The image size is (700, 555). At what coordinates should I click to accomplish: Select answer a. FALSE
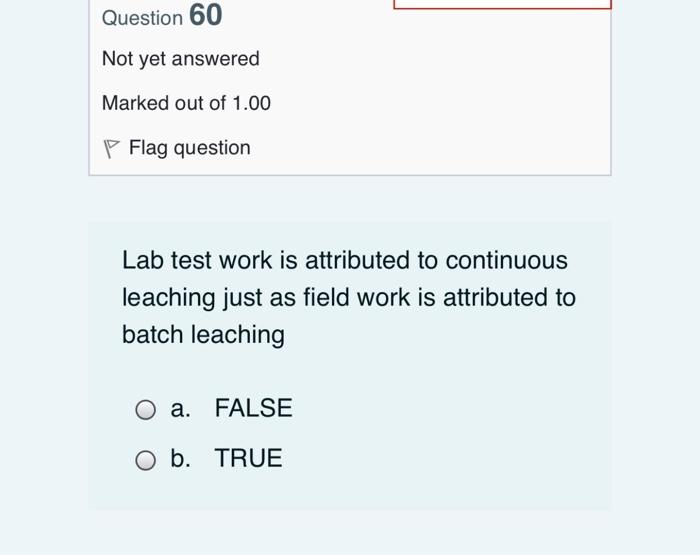coord(146,410)
